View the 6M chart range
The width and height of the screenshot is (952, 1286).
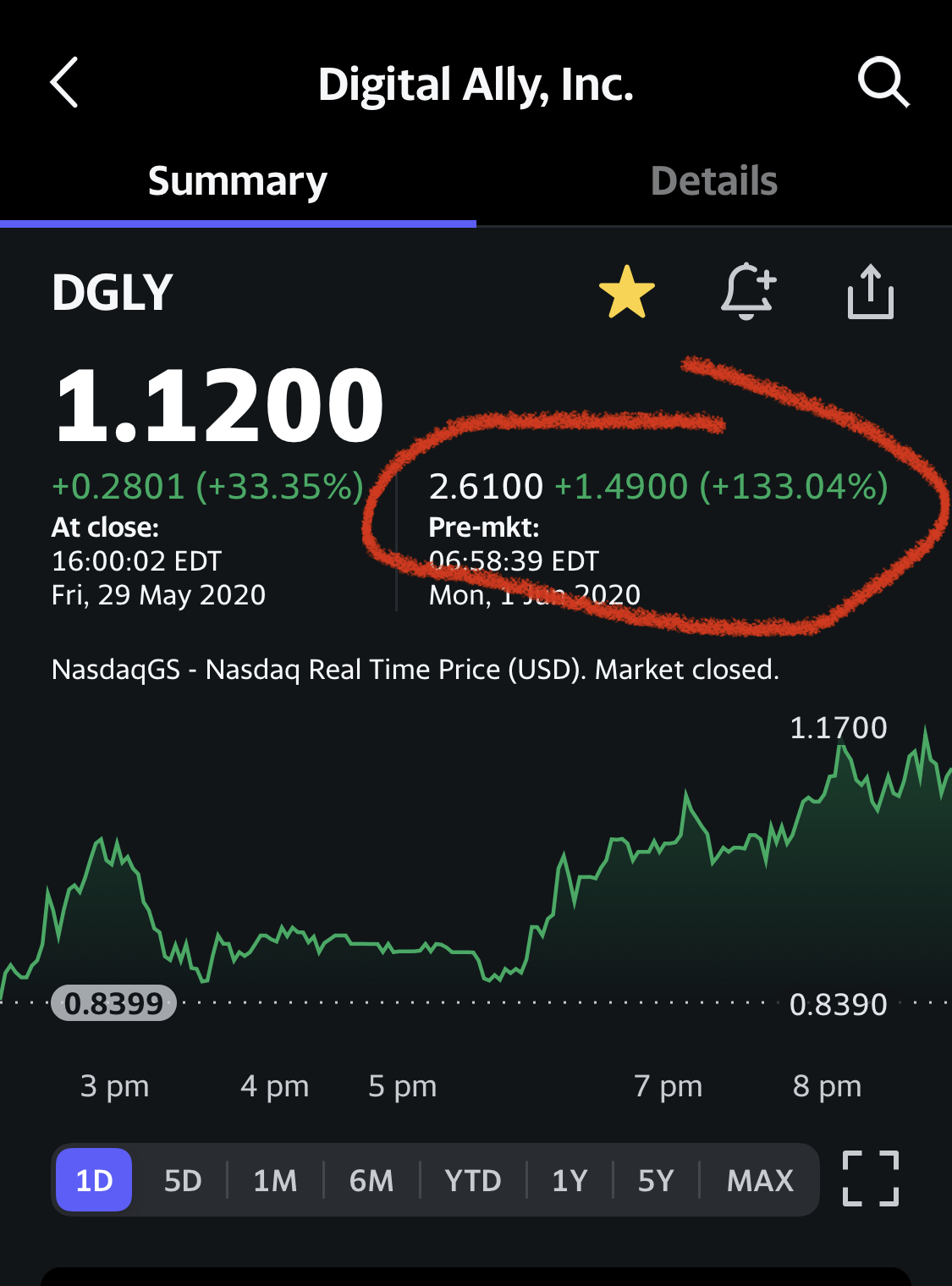tap(371, 1180)
